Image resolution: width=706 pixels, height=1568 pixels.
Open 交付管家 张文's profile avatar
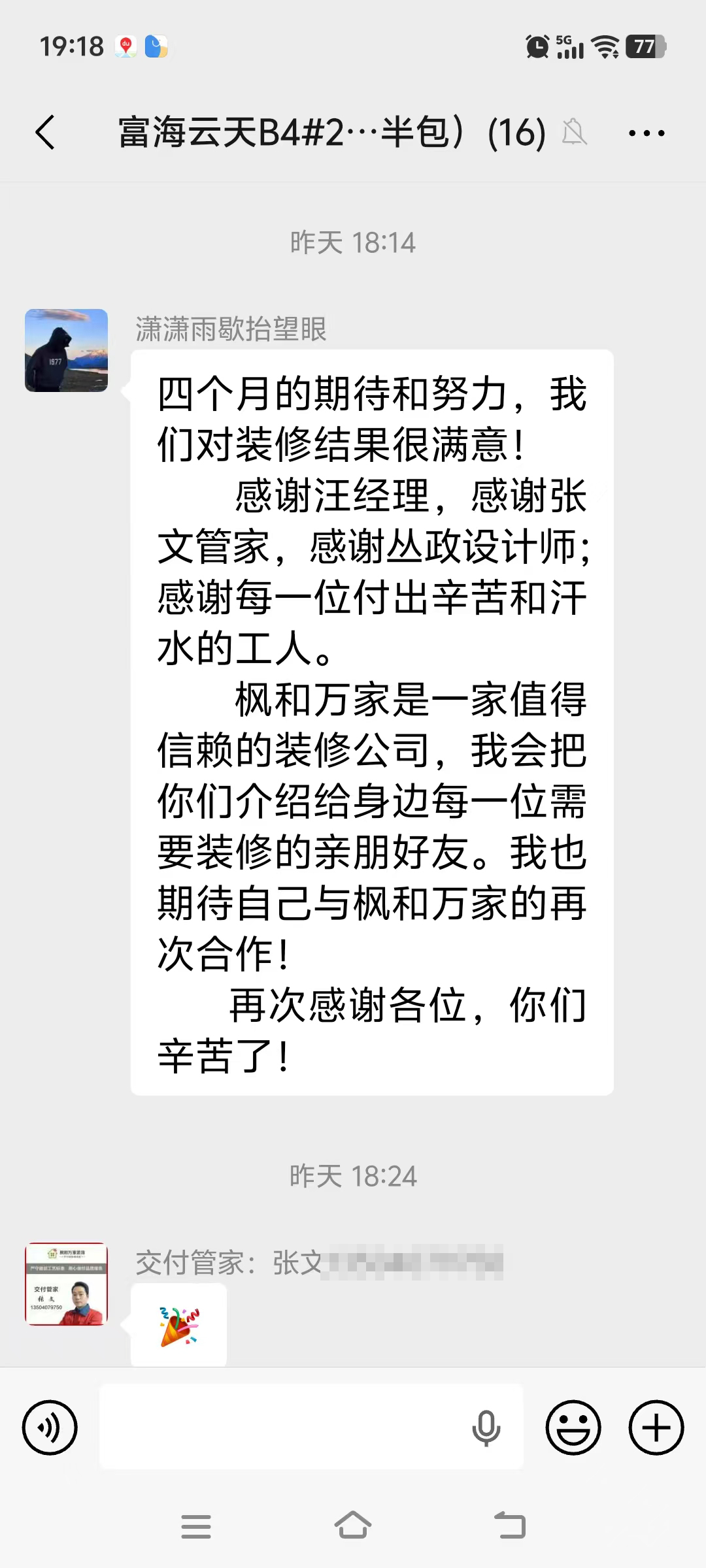[x=66, y=1284]
